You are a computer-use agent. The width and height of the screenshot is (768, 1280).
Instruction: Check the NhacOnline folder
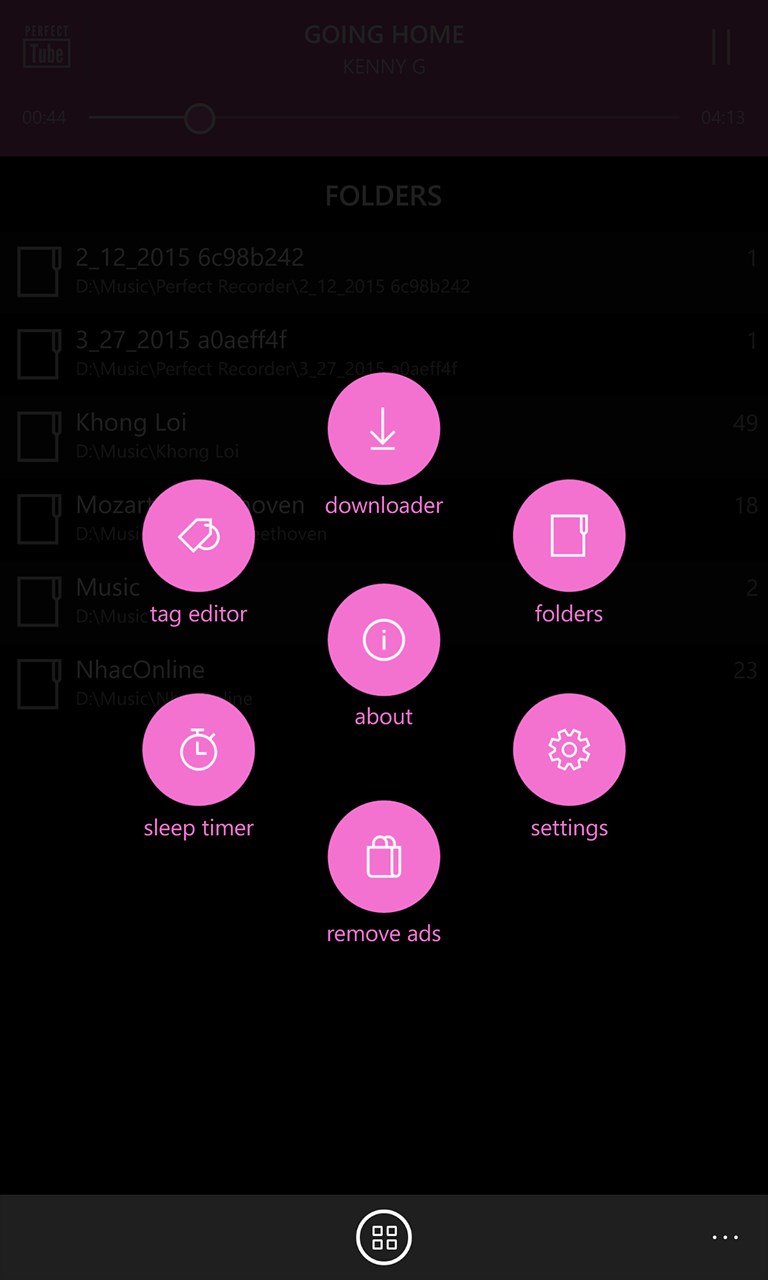[38, 683]
